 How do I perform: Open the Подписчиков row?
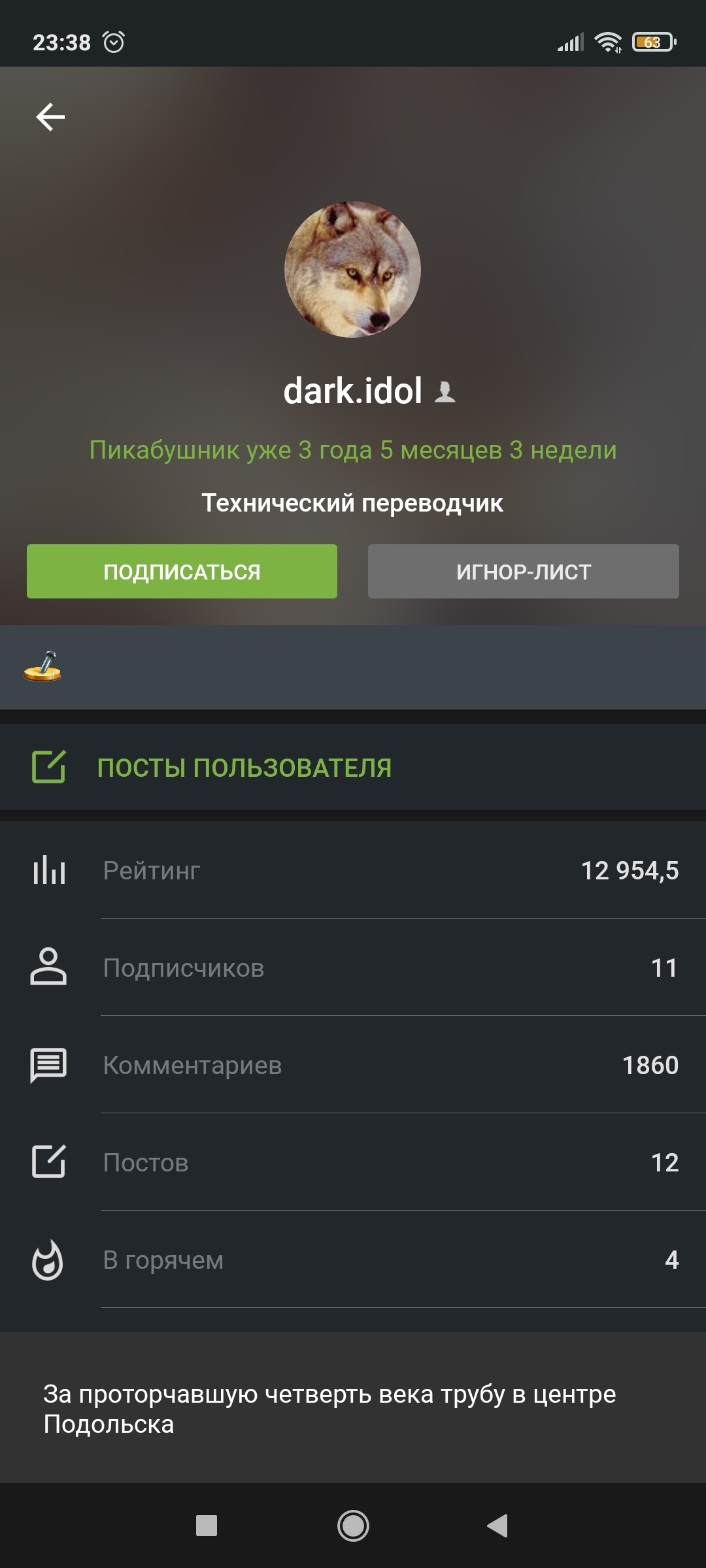(353, 968)
